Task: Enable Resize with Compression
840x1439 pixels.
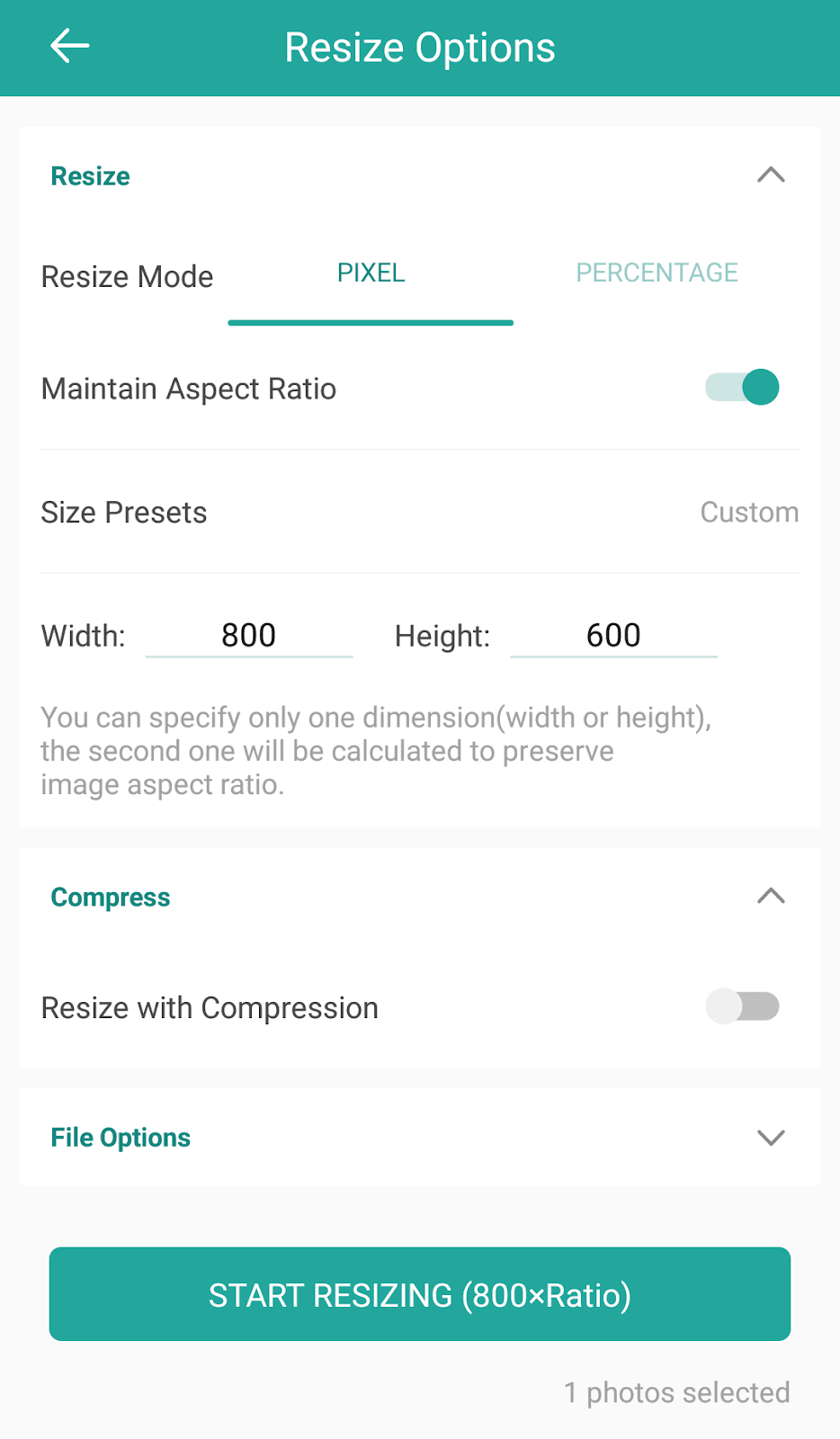Action: (x=742, y=1006)
